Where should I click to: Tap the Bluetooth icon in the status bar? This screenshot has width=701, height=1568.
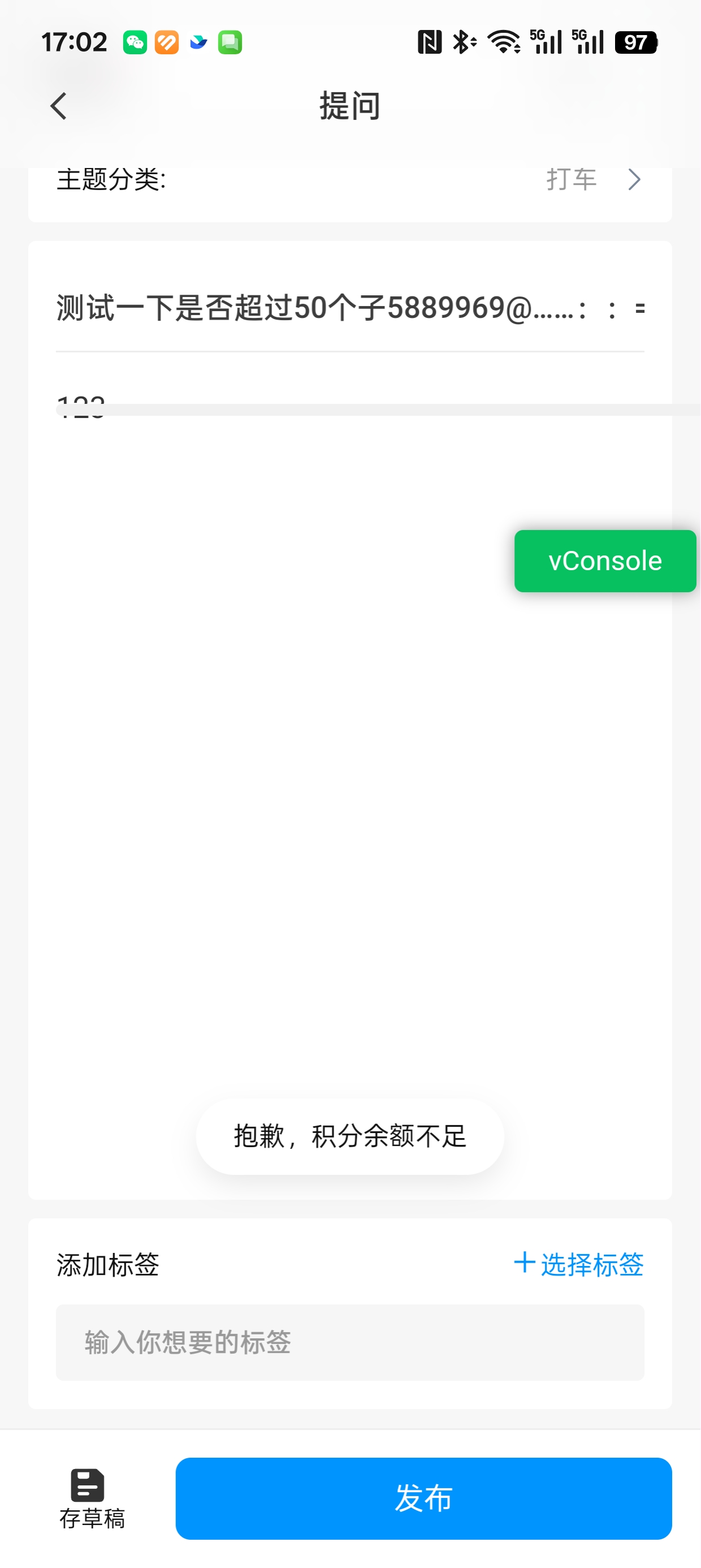462,41
